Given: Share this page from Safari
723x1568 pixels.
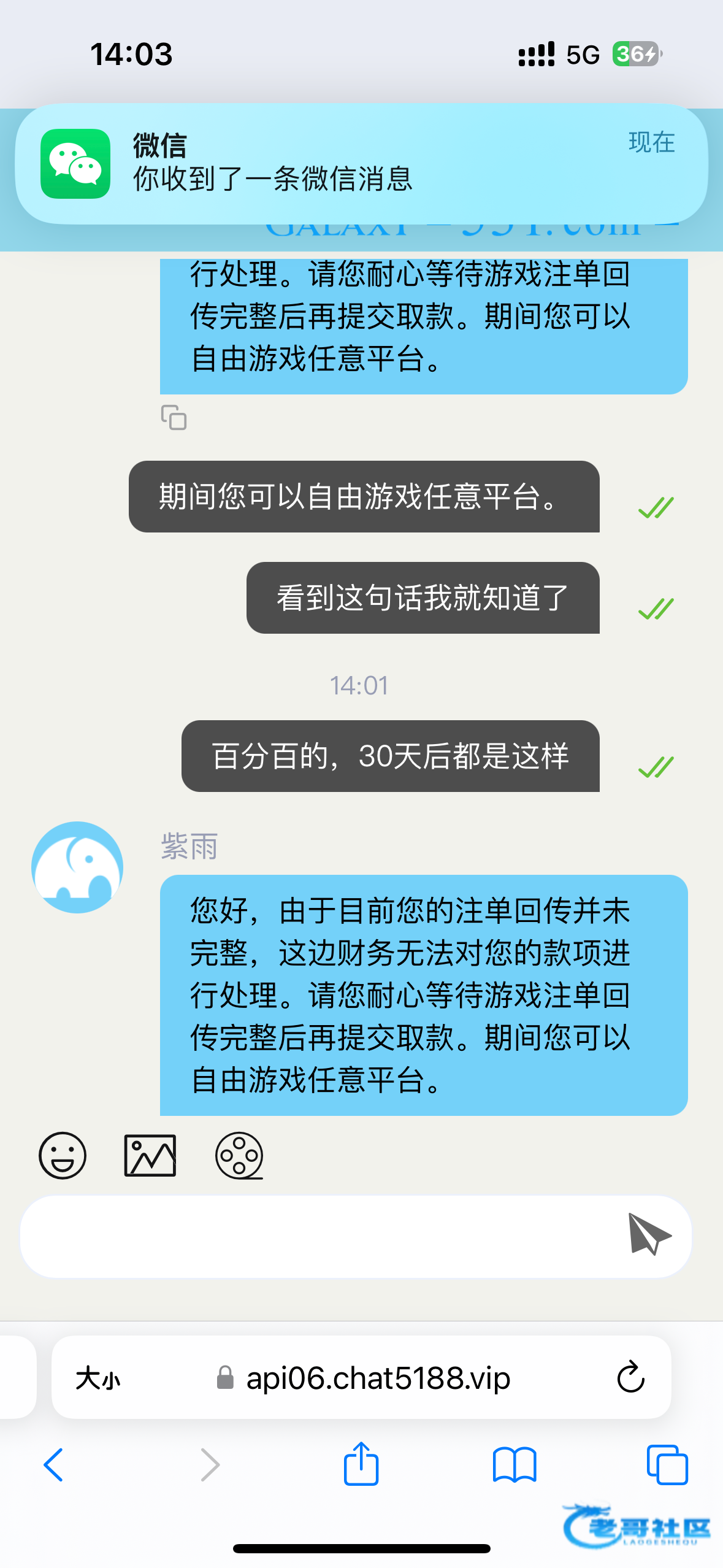Looking at the screenshot, I should pos(361,1464).
